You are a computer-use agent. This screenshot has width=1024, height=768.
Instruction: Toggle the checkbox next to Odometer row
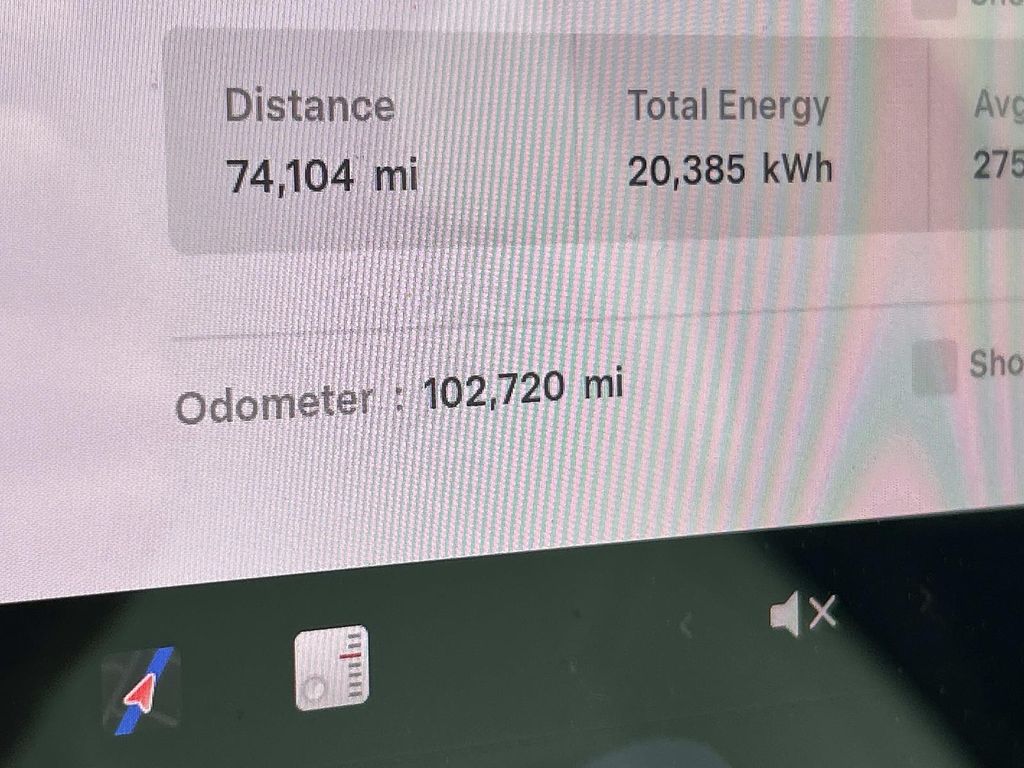934,367
